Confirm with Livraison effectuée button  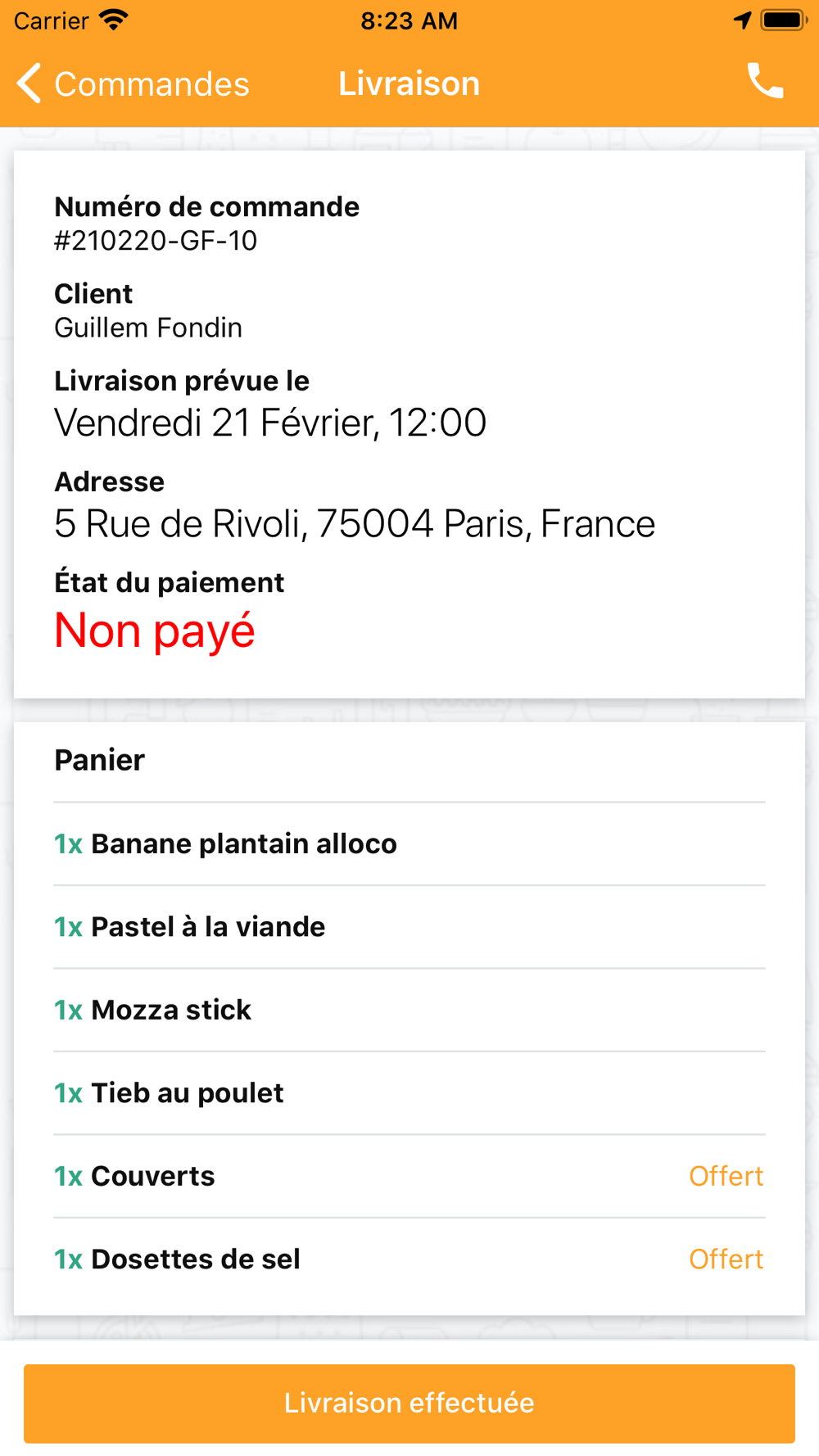coord(409,1403)
